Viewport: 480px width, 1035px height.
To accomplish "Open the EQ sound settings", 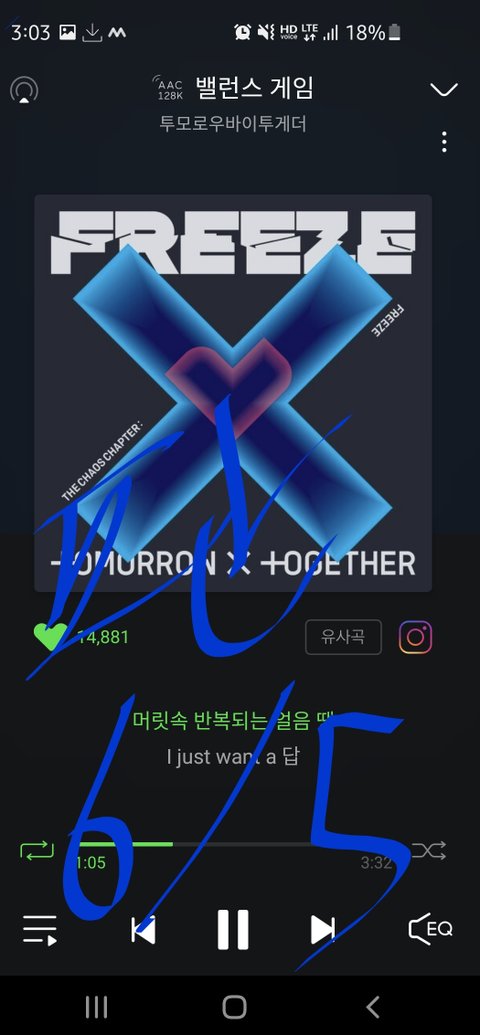I will point(430,929).
